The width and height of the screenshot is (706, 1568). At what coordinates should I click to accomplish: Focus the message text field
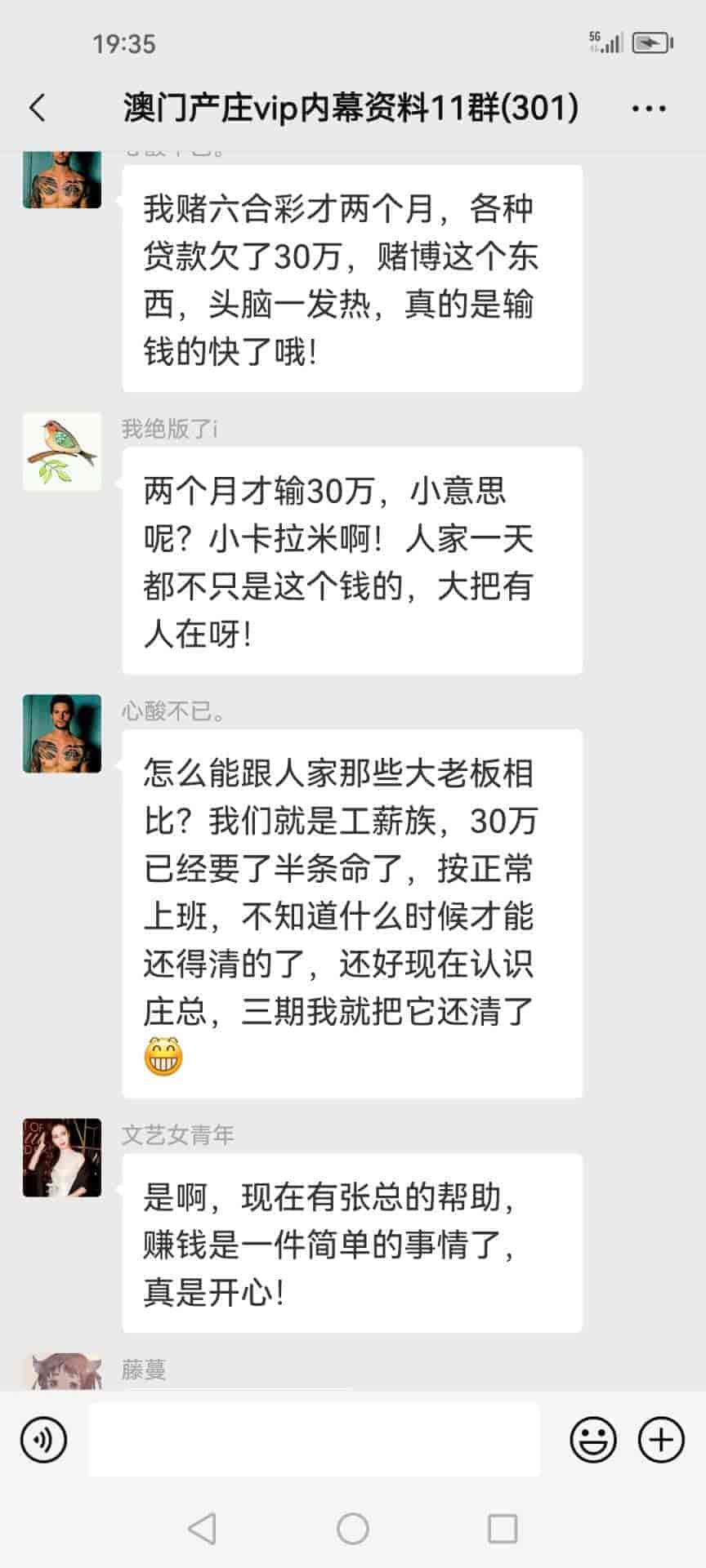pyautogui.click(x=314, y=1439)
